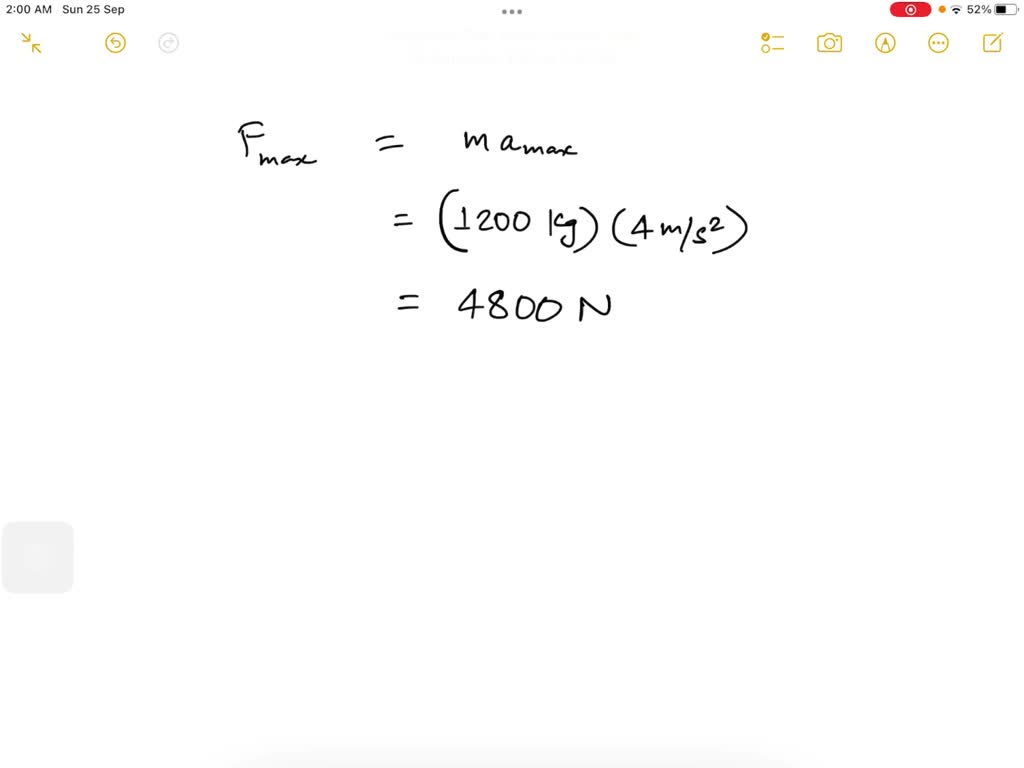
Task: Open the more options ellipsis menu
Action: [938, 43]
